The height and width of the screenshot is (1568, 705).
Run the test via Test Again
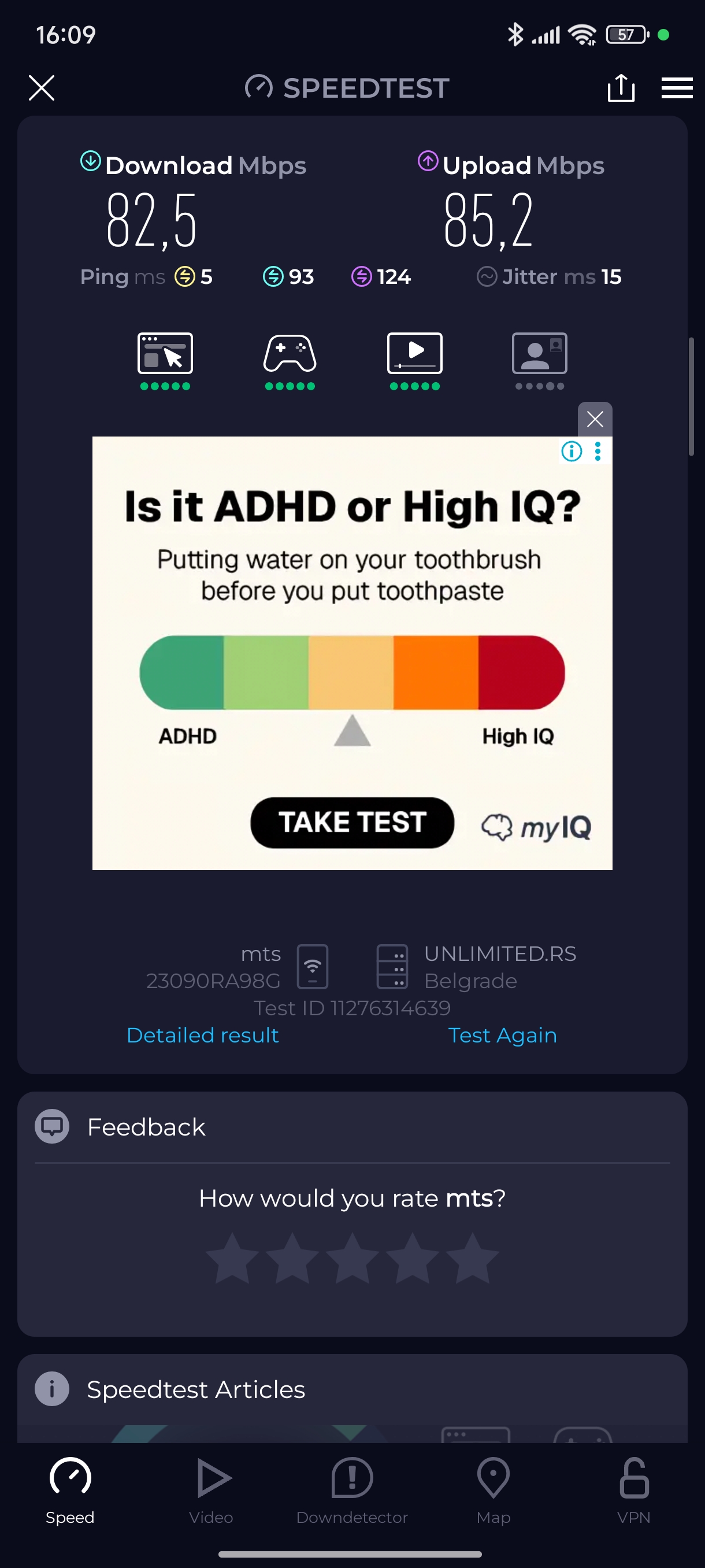click(x=502, y=1035)
